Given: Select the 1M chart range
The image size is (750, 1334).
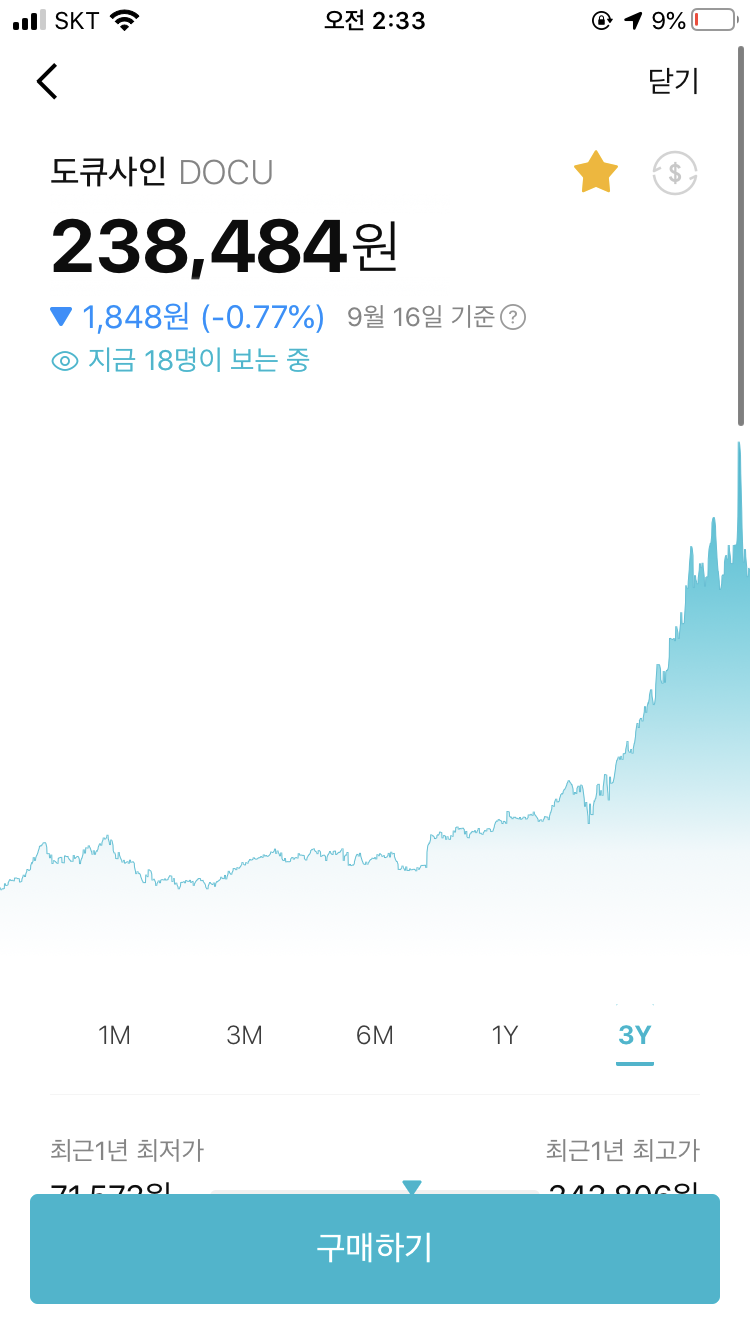Looking at the screenshot, I should coord(114,1035).
